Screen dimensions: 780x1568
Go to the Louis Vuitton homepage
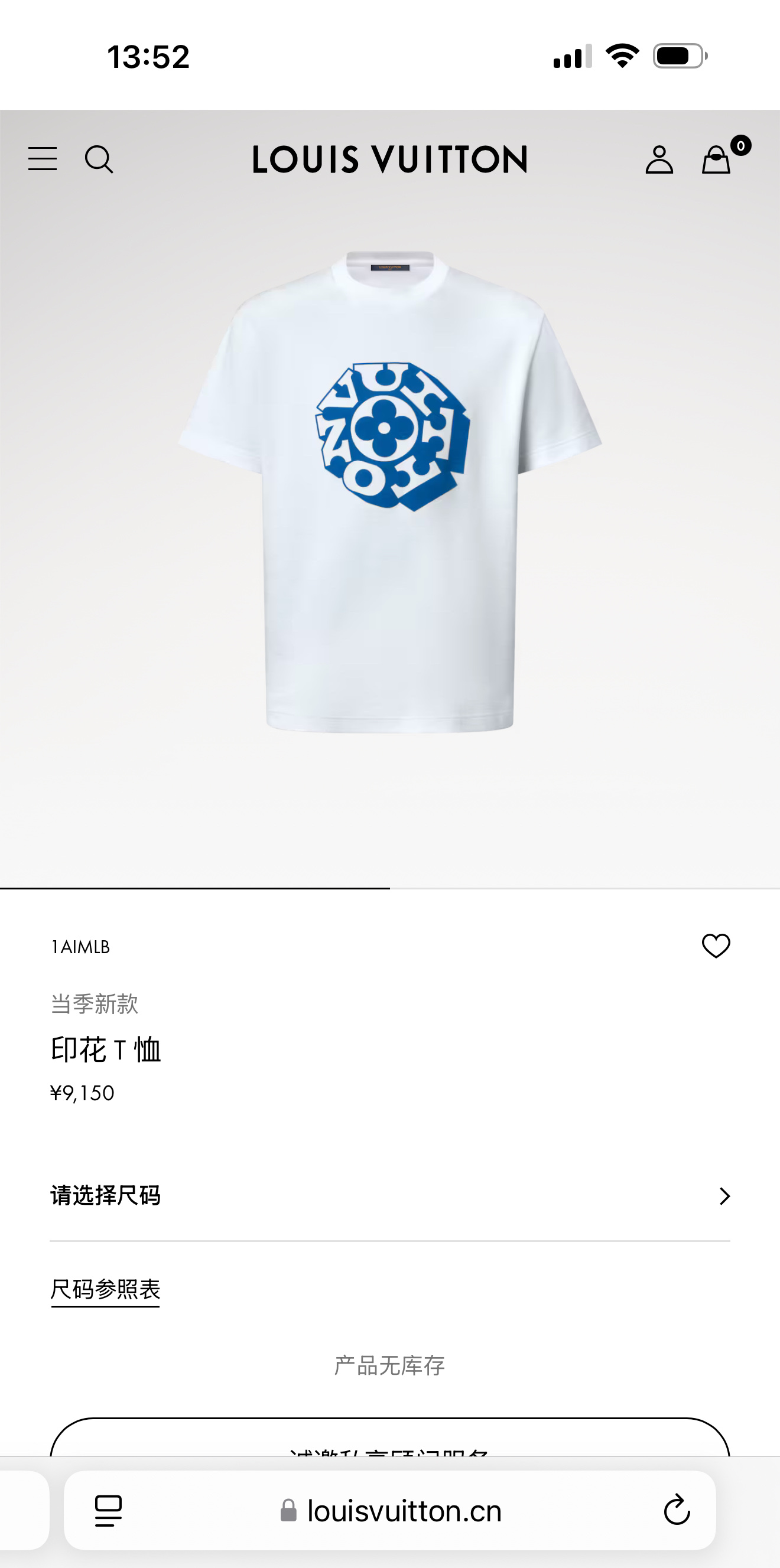tap(389, 159)
